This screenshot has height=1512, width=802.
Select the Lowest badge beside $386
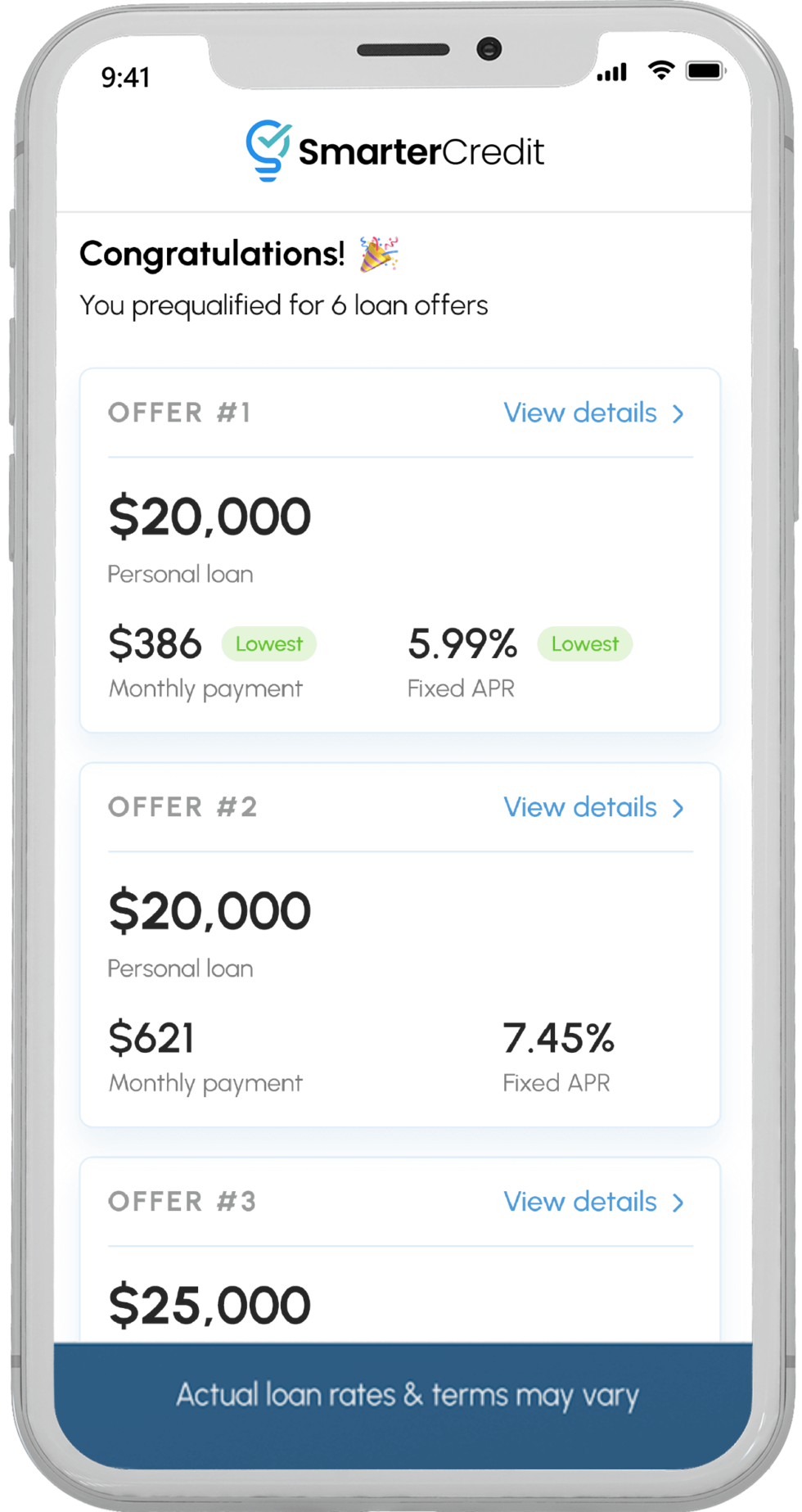coord(268,644)
